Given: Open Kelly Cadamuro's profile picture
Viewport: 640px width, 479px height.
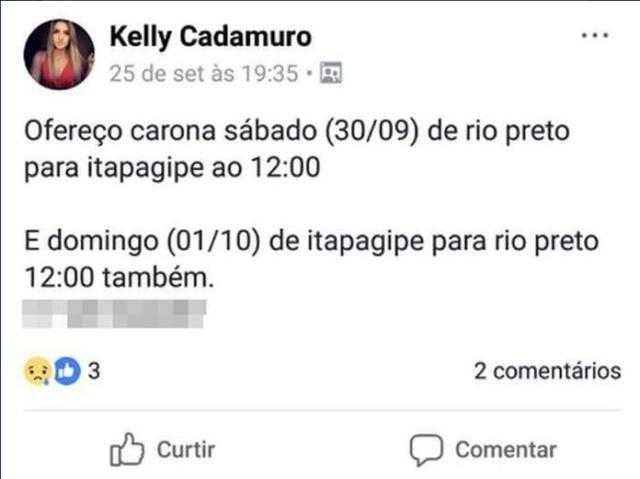Looking at the screenshot, I should click(59, 54).
